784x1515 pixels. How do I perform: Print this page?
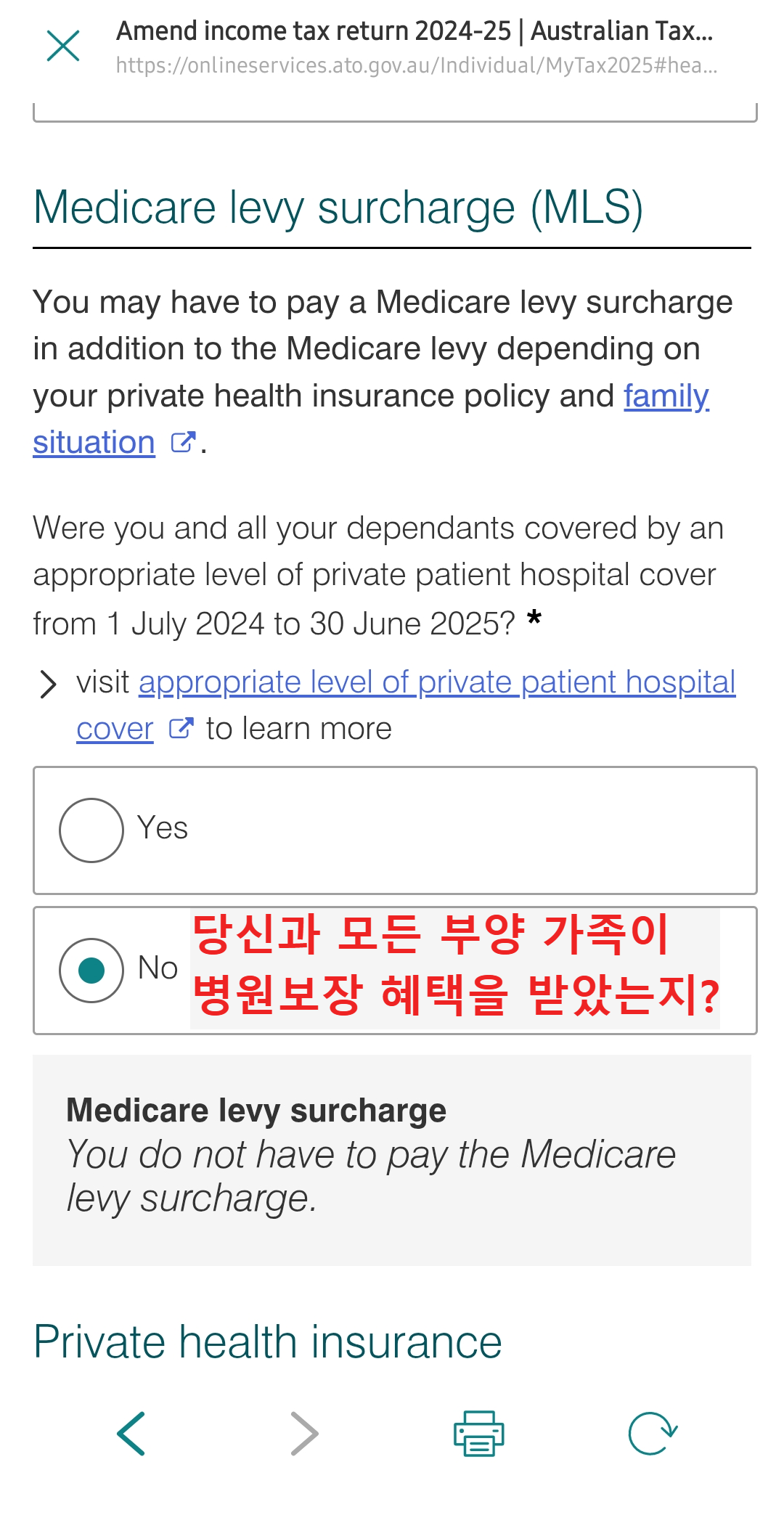pos(478,1433)
